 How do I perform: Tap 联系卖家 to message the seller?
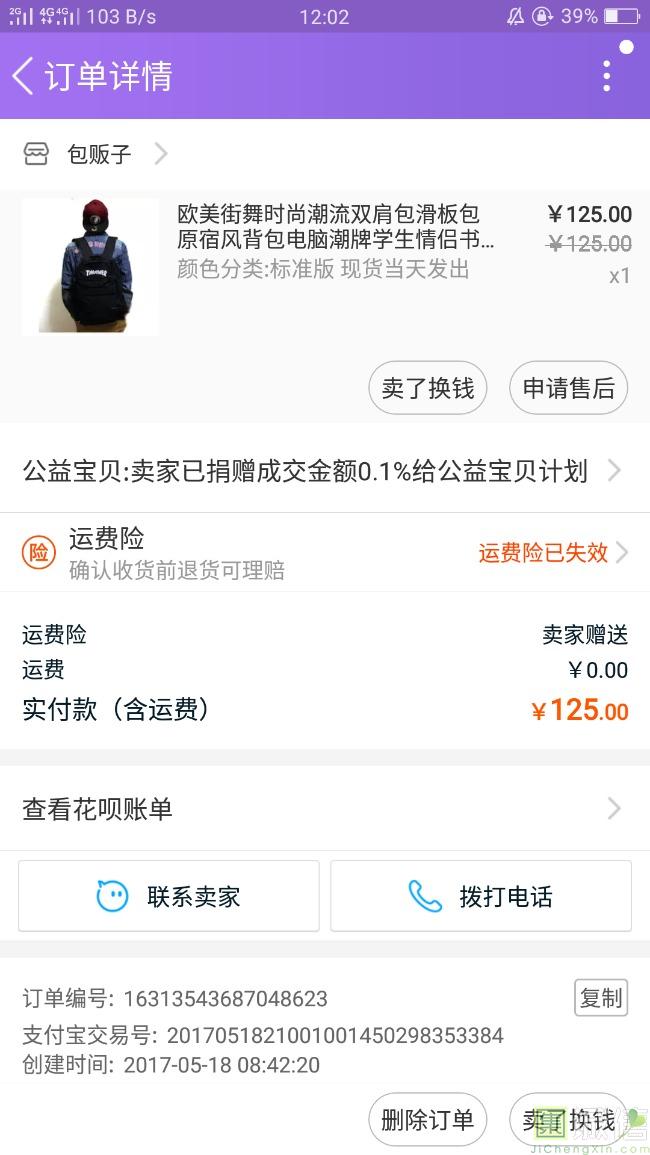(x=169, y=896)
